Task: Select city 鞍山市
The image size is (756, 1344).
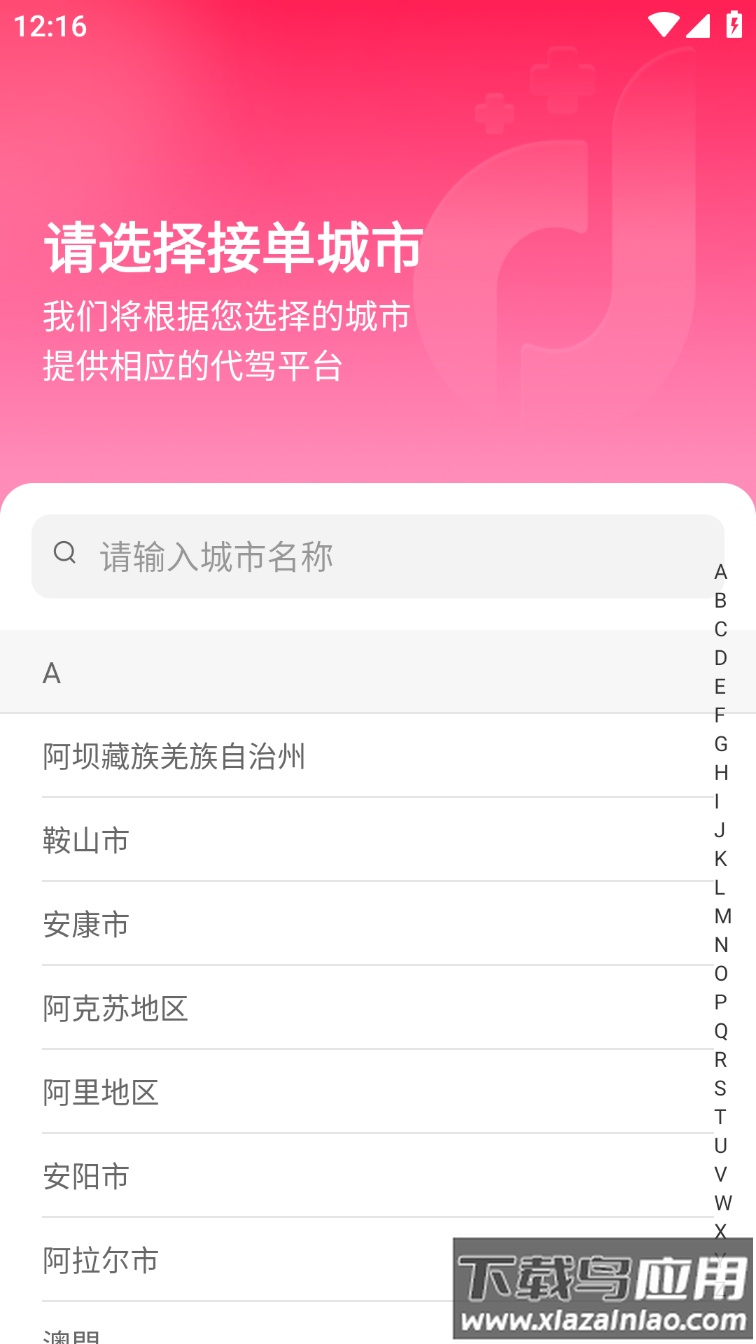Action: pyautogui.click(x=85, y=841)
